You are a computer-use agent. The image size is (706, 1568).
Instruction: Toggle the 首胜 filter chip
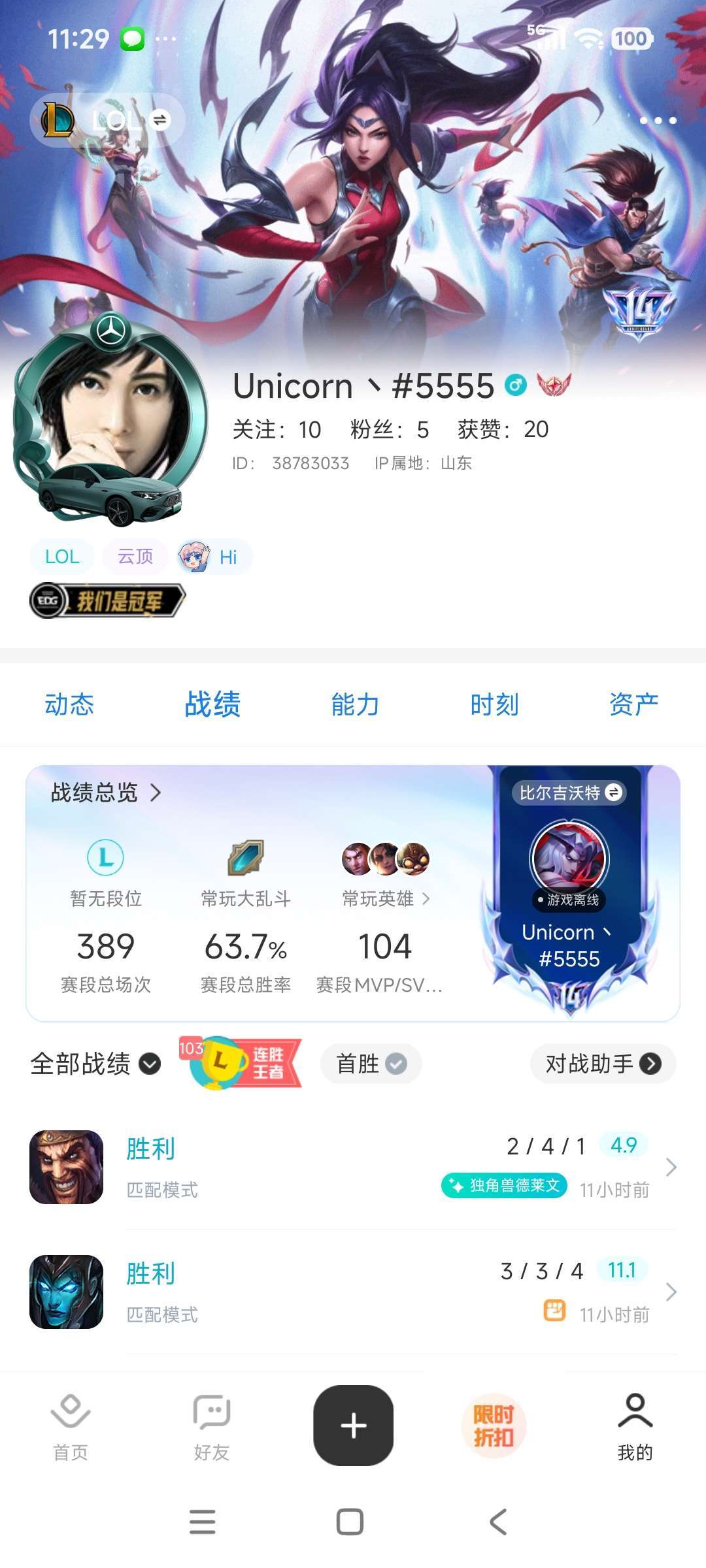click(x=371, y=1064)
